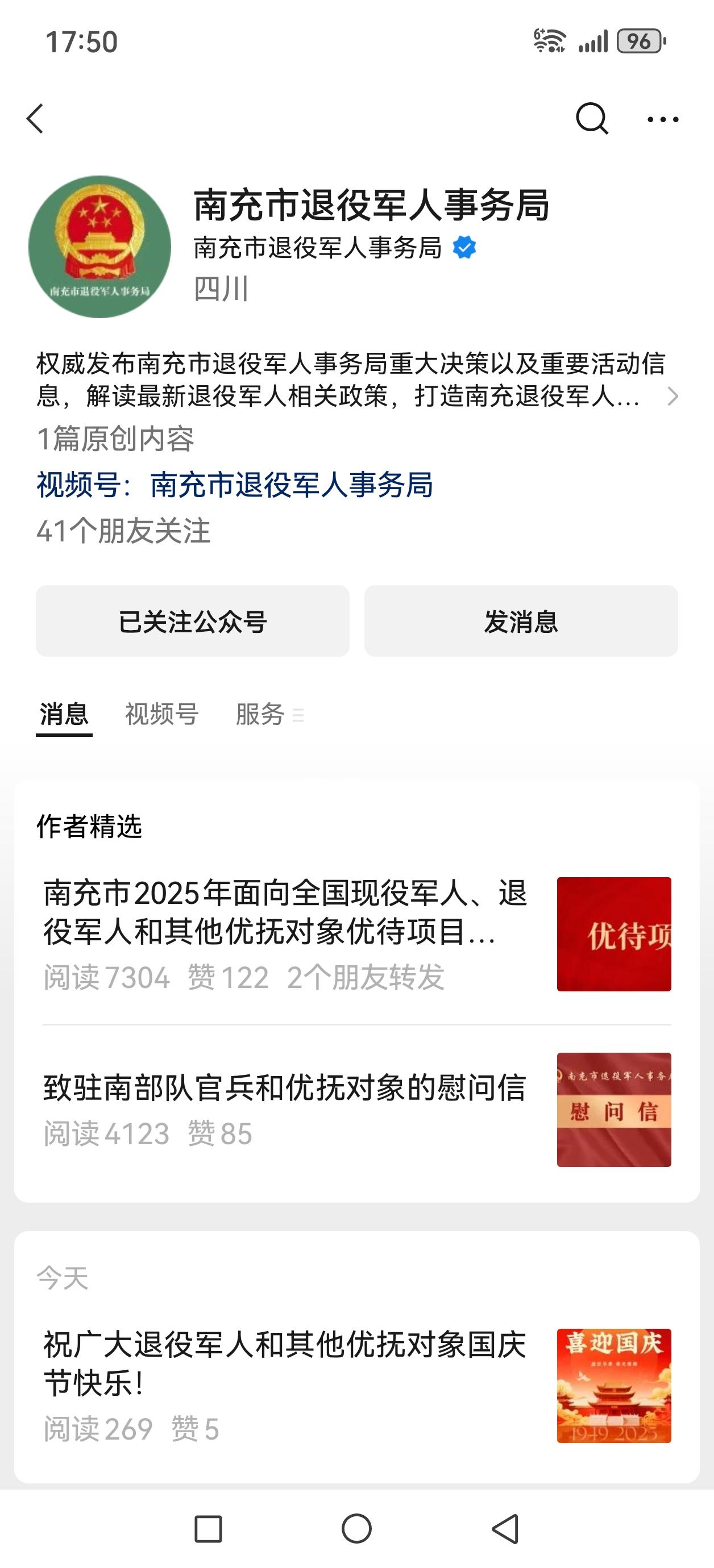Switch to the 视频号 tab

click(161, 714)
